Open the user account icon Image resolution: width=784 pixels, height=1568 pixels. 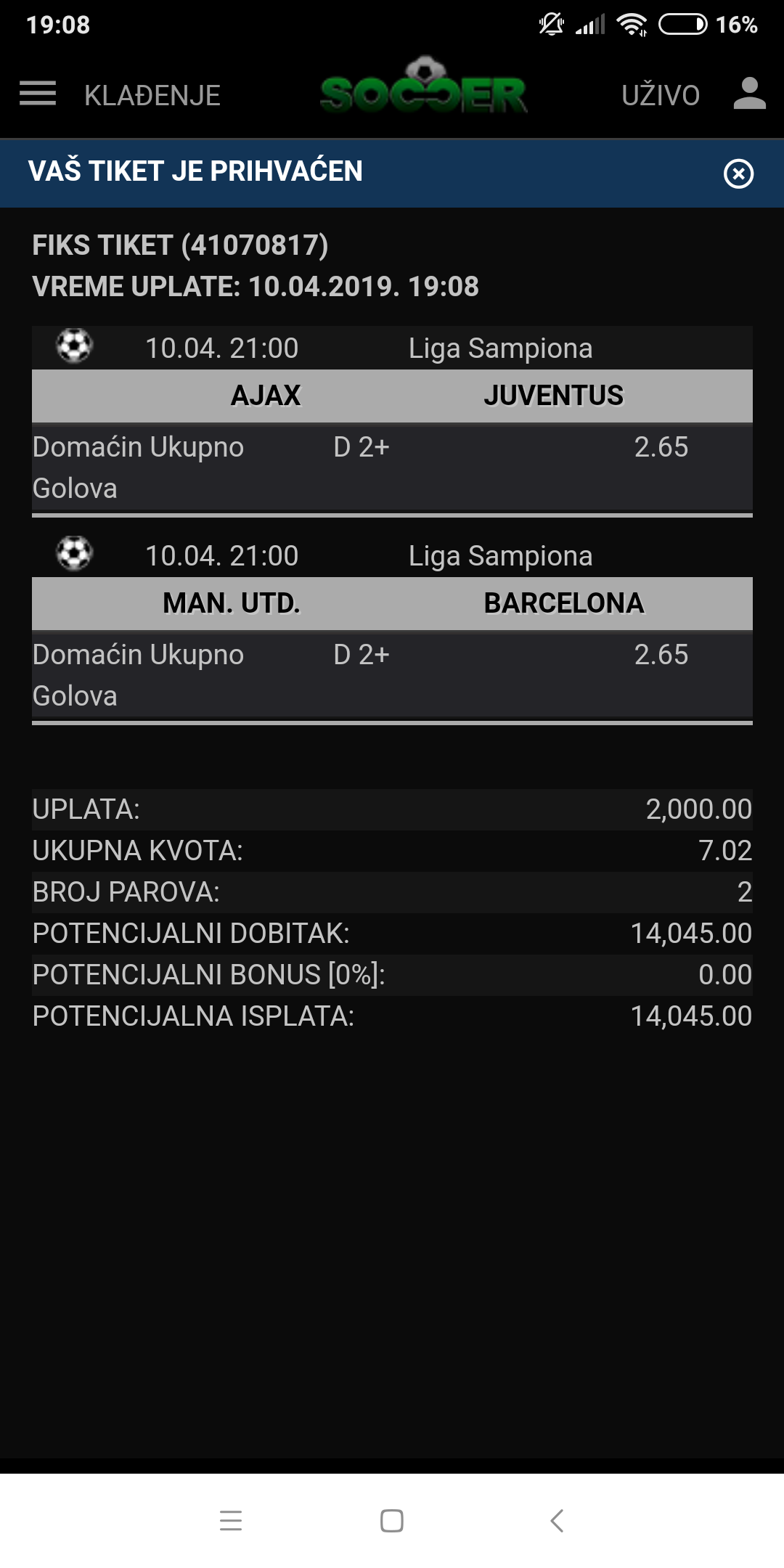(750, 94)
